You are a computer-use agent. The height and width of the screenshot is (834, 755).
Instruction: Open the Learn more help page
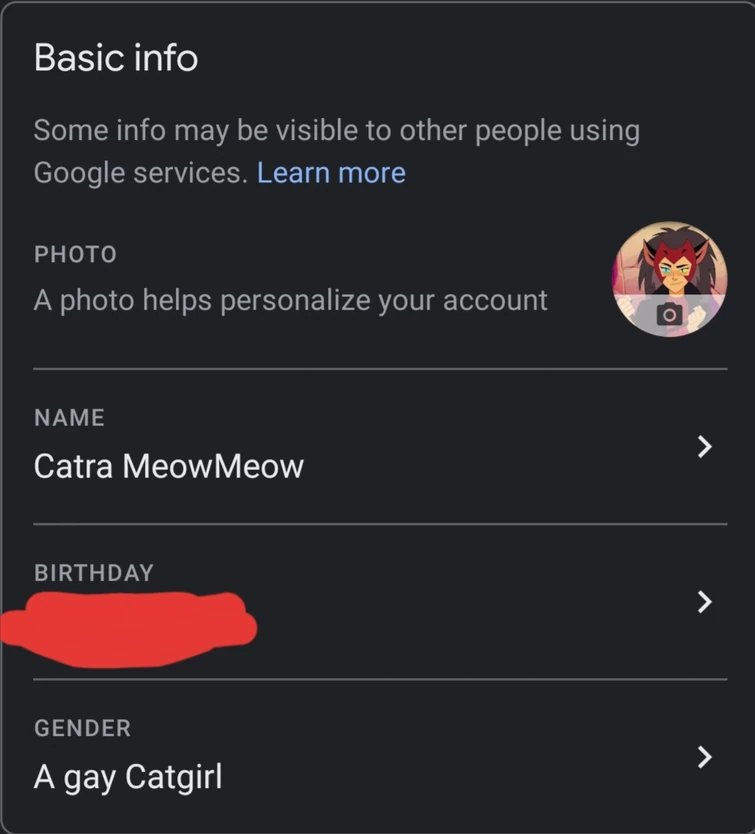(x=332, y=172)
